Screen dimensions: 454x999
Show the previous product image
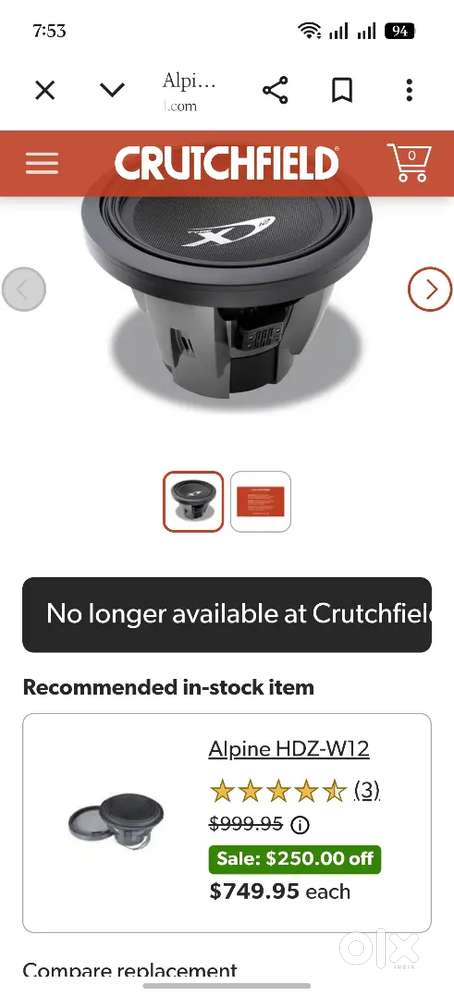coord(24,289)
